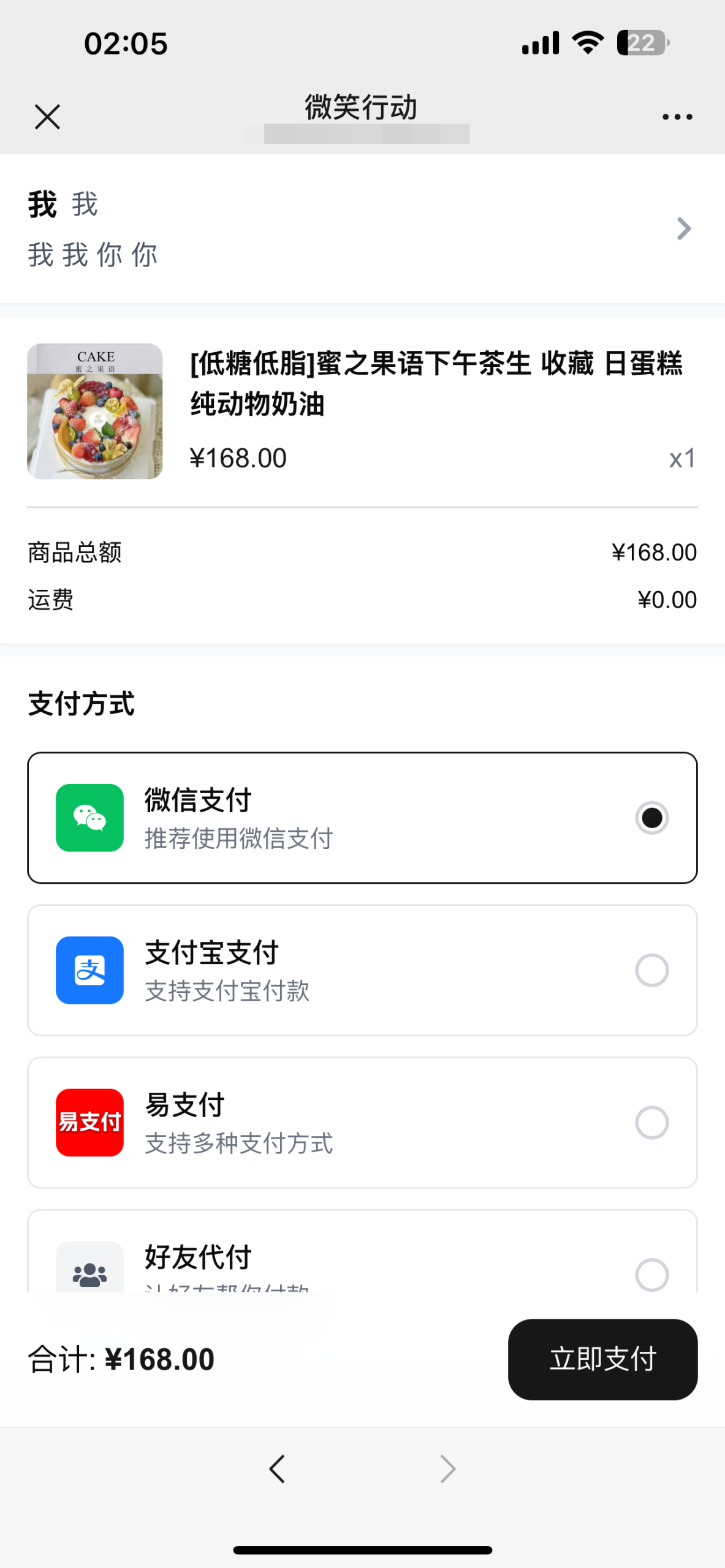Open the delivery address row

pyautogui.click(x=362, y=228)
